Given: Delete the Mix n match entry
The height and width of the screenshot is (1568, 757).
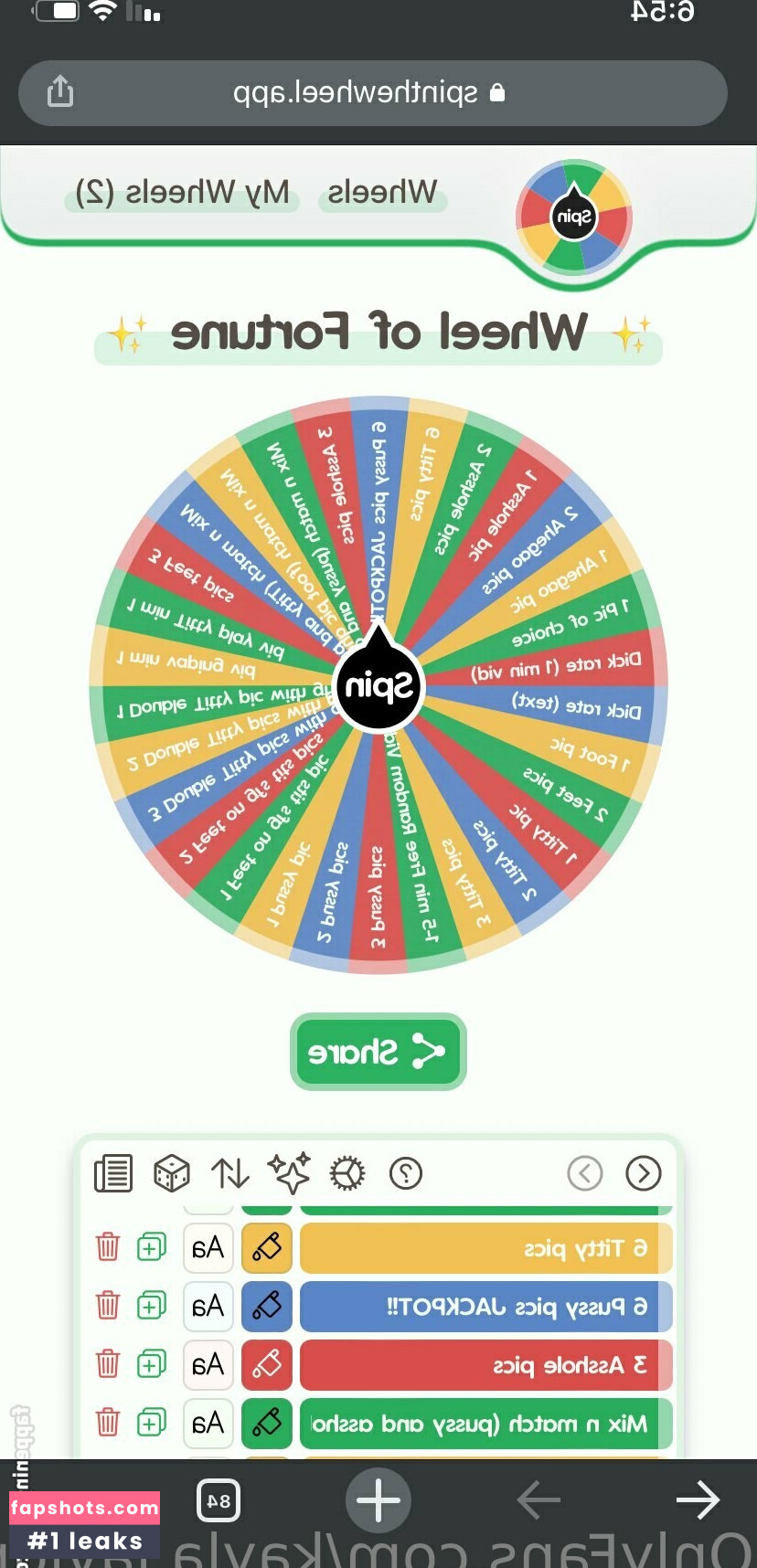Looking at the screenshot, I should pyautogui.click(x=108, y=1423).
